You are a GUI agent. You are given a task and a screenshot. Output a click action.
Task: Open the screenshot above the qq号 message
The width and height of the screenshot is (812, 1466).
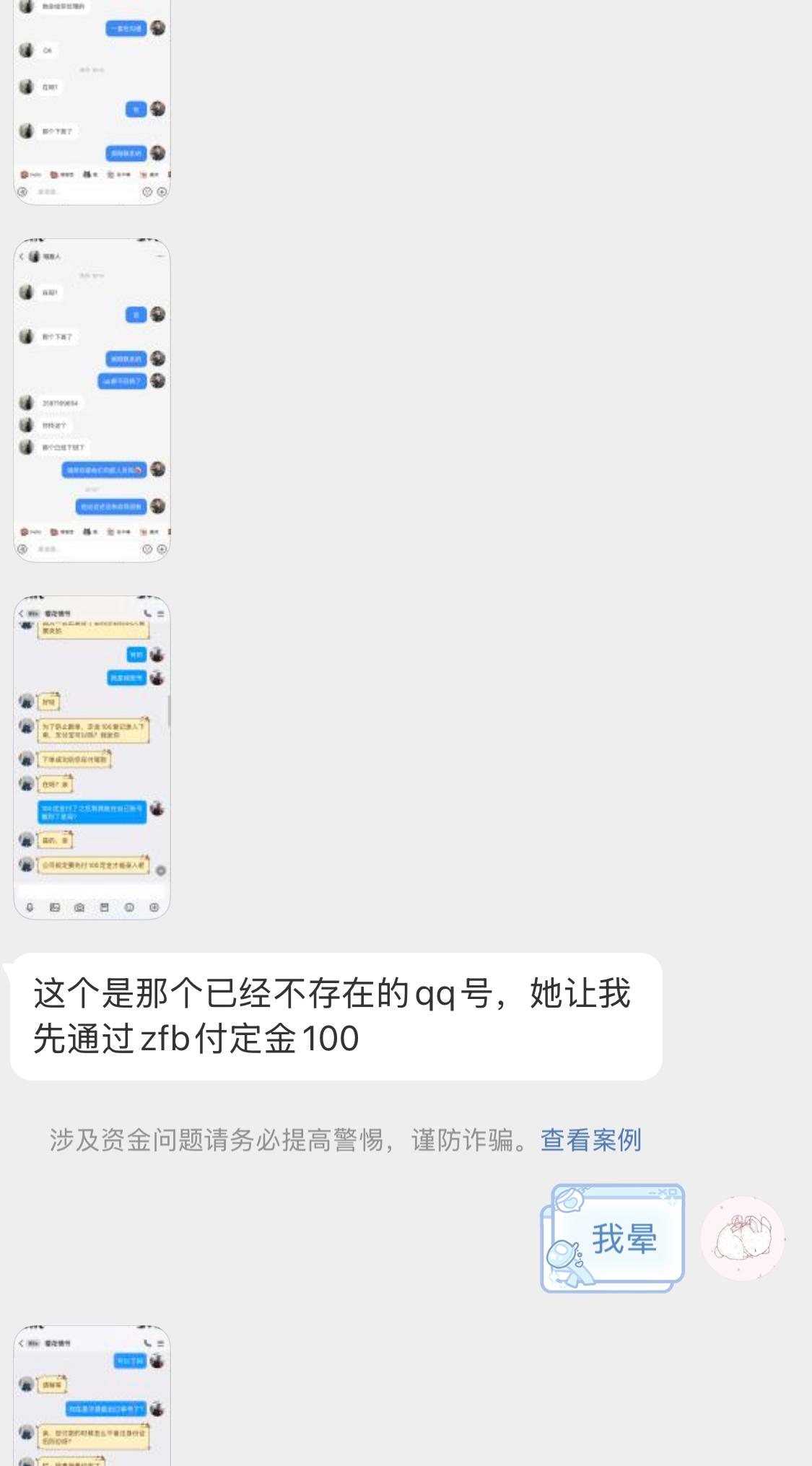tap(92, 757)
